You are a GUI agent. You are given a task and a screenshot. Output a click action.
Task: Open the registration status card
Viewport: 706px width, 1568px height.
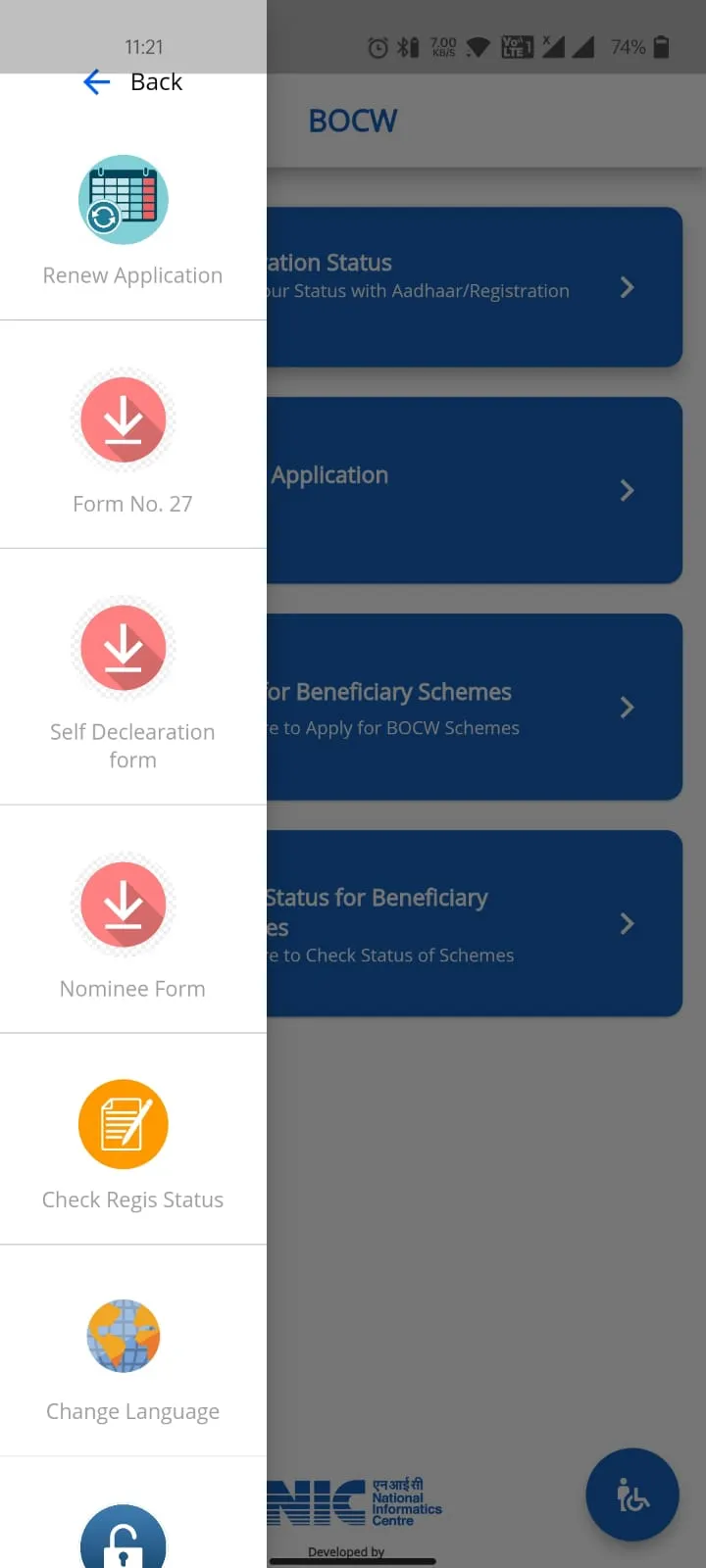(475, 287)
